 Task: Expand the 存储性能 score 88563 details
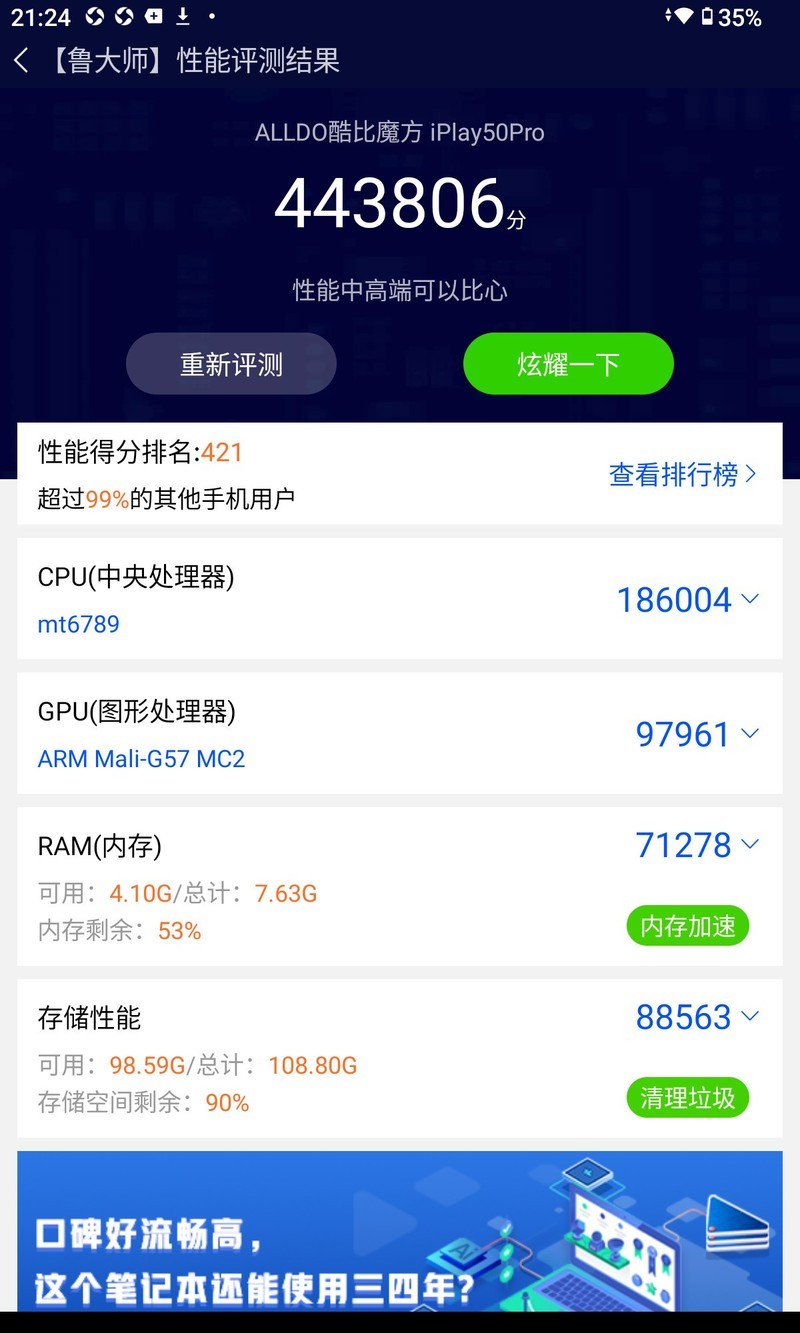(x=749, y=1016)
